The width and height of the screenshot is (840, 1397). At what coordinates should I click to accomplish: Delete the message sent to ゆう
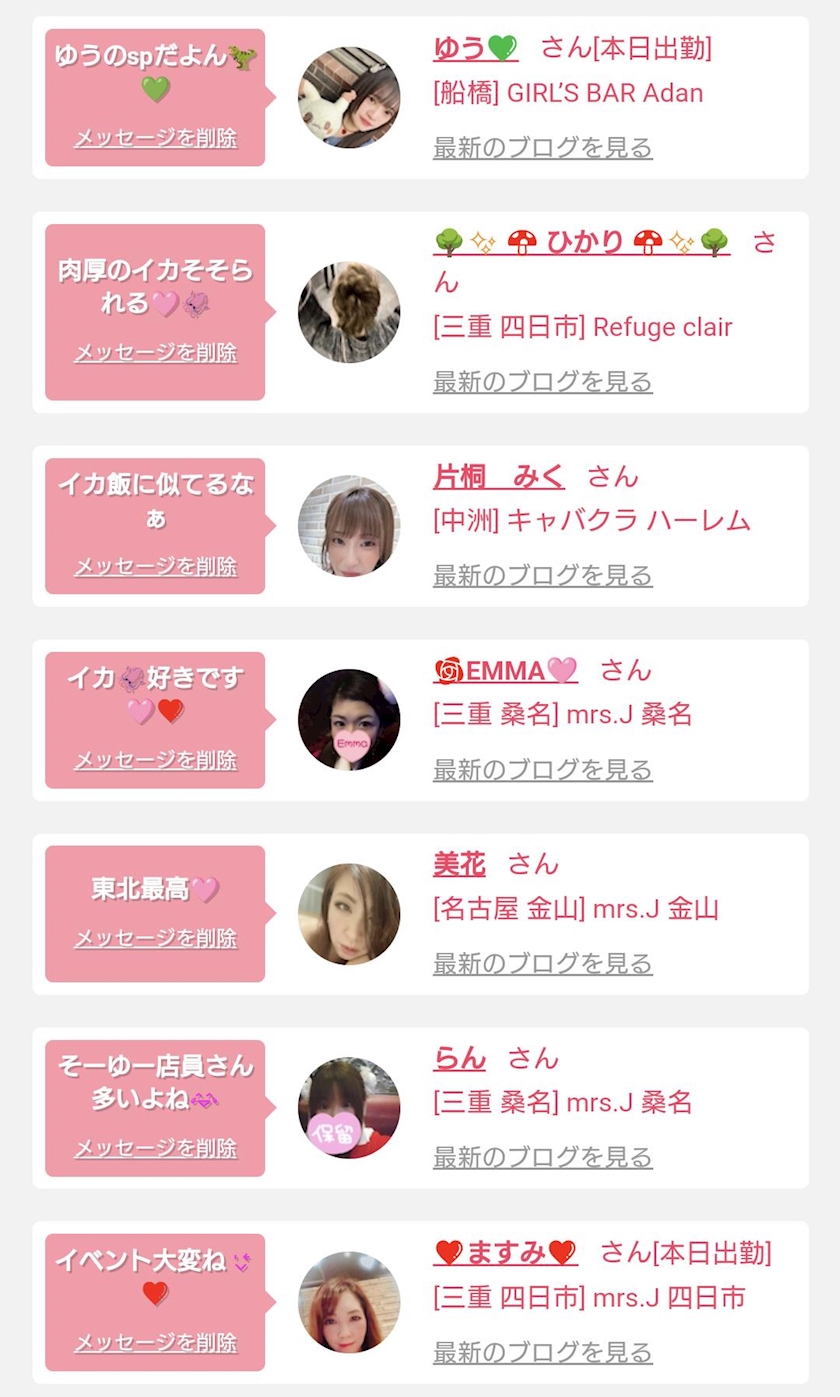[x=155, y=138]
